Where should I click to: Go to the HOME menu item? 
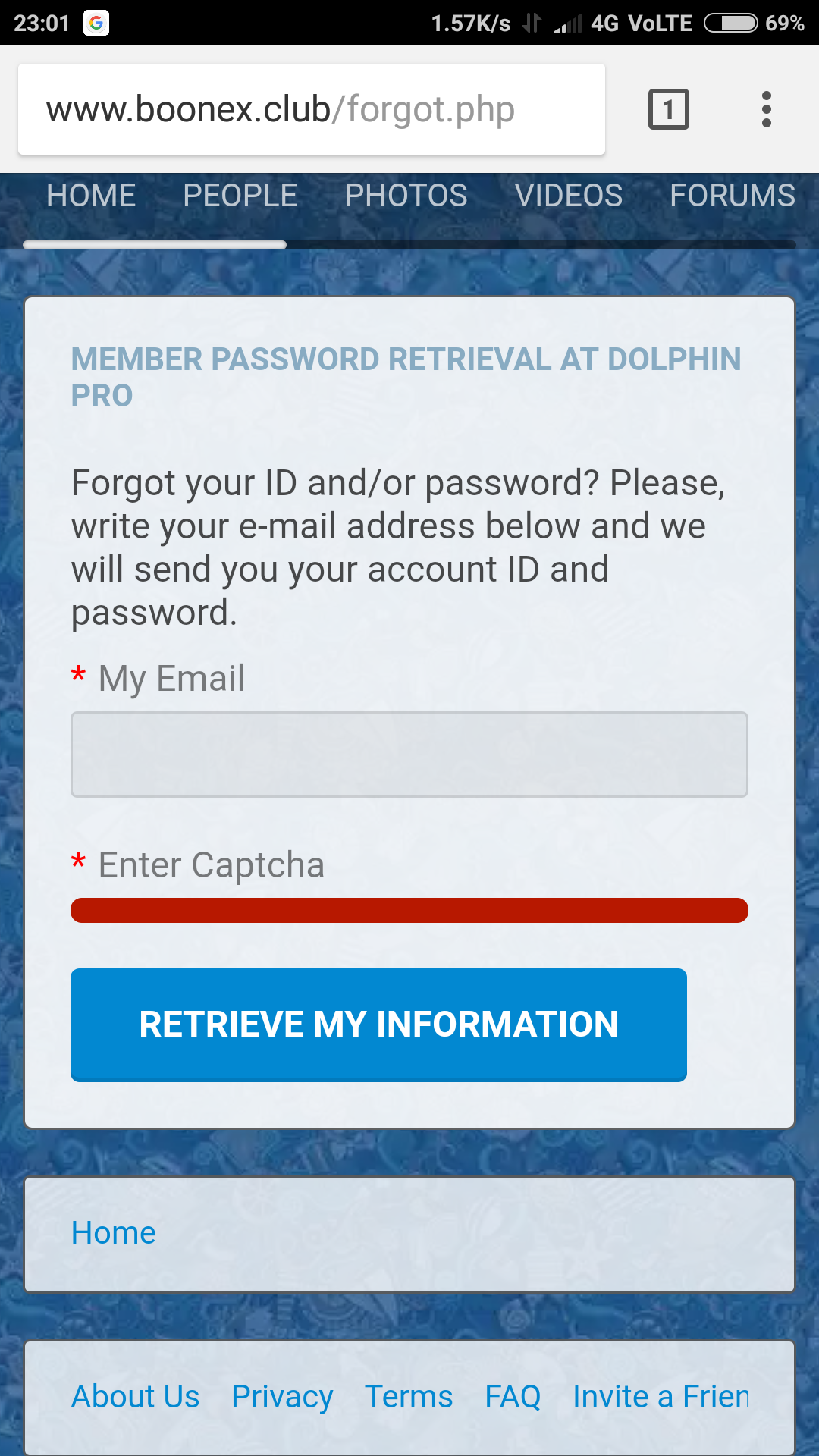[91, 196]
